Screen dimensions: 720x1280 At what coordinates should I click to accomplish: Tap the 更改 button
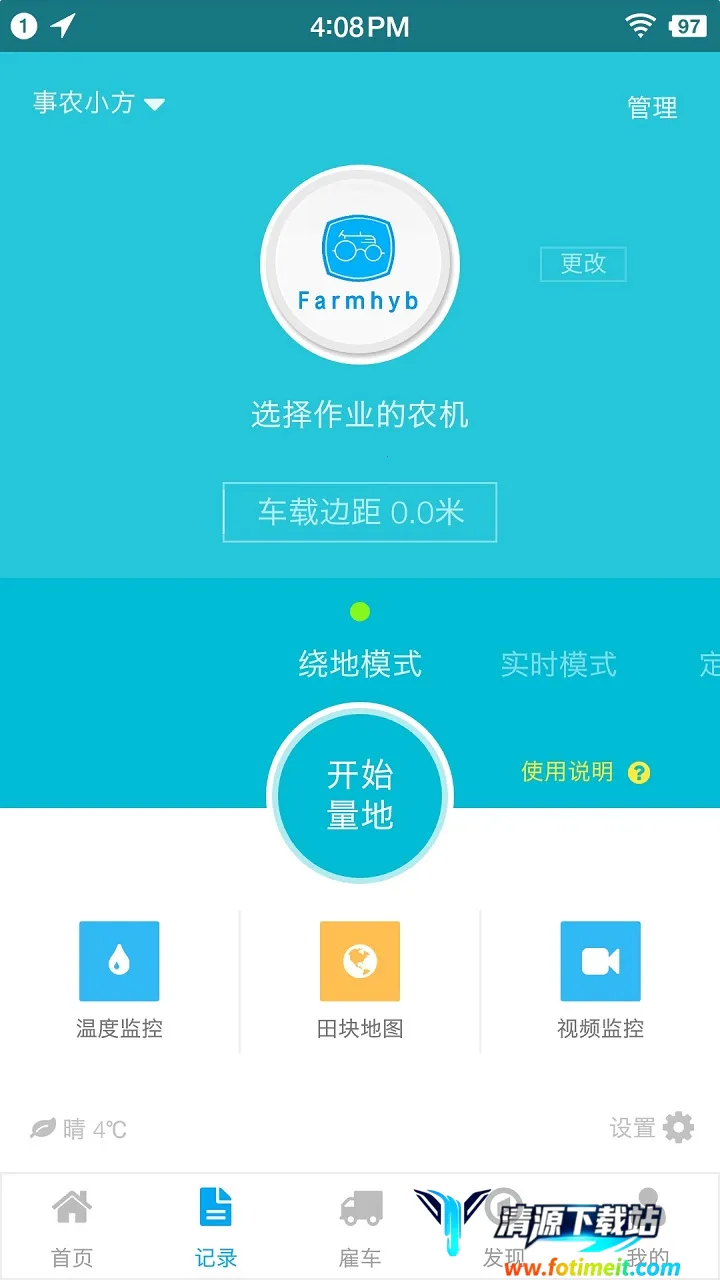tap(583, 264)
